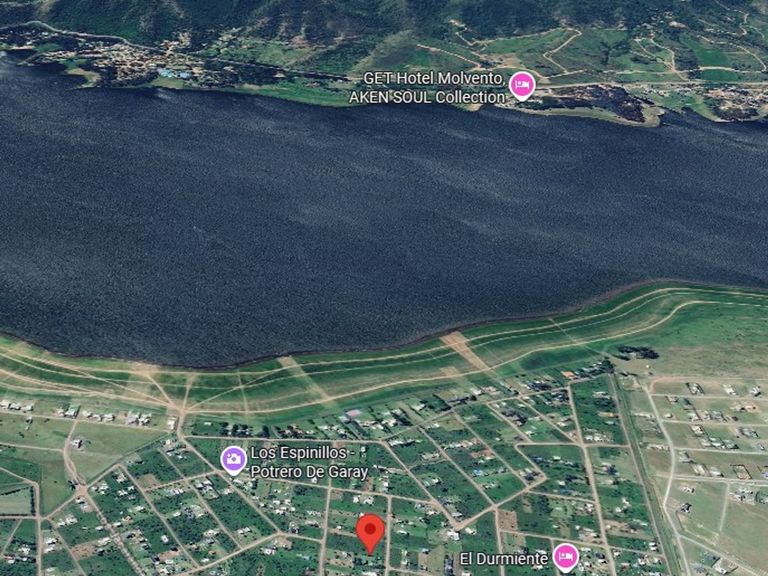Screen dimensions: 768x576
Task: Tap the El Durmiente lodging pin
Action: (565, 556)
